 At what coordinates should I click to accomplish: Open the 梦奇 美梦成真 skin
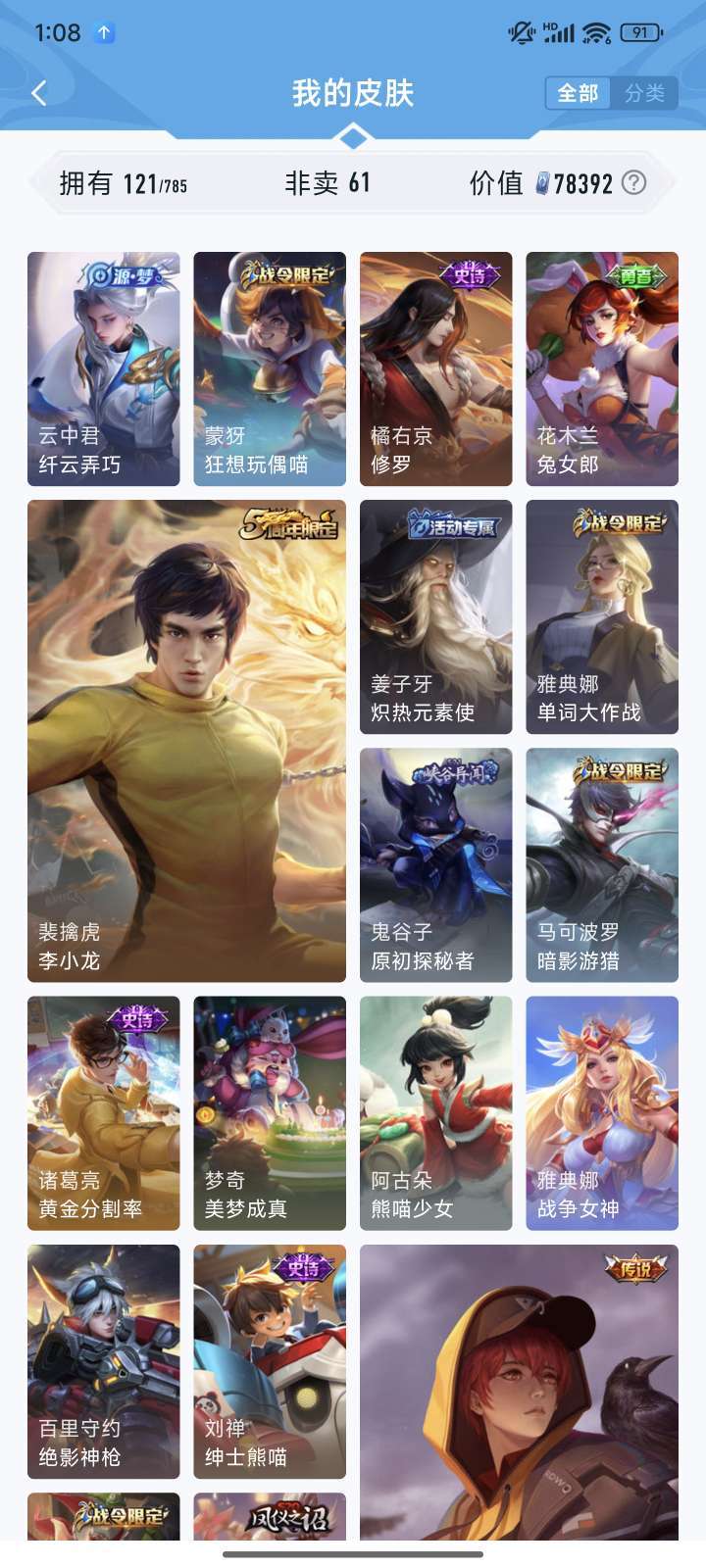270,1113
